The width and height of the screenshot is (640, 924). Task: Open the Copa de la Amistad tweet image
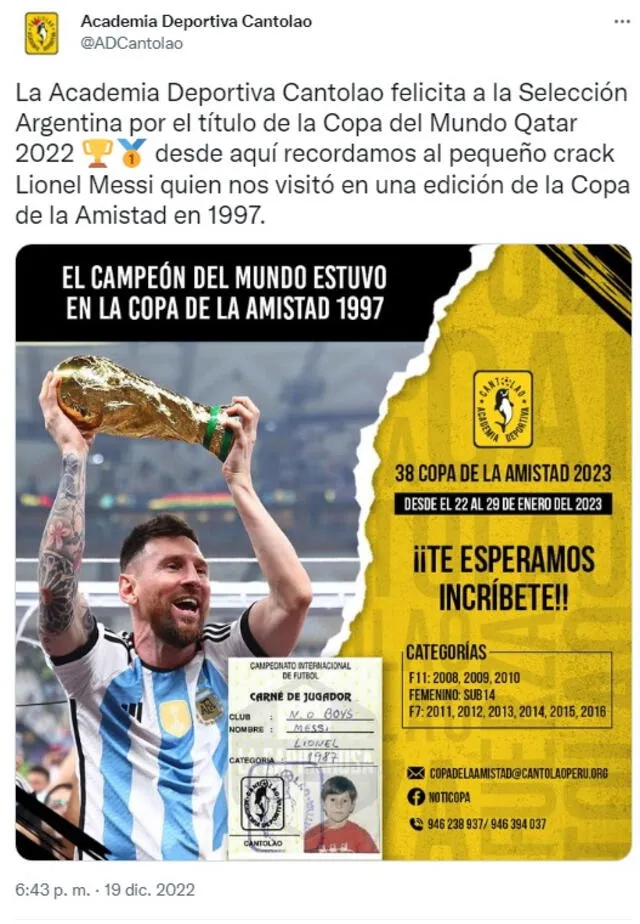click(x=322, y=552)
